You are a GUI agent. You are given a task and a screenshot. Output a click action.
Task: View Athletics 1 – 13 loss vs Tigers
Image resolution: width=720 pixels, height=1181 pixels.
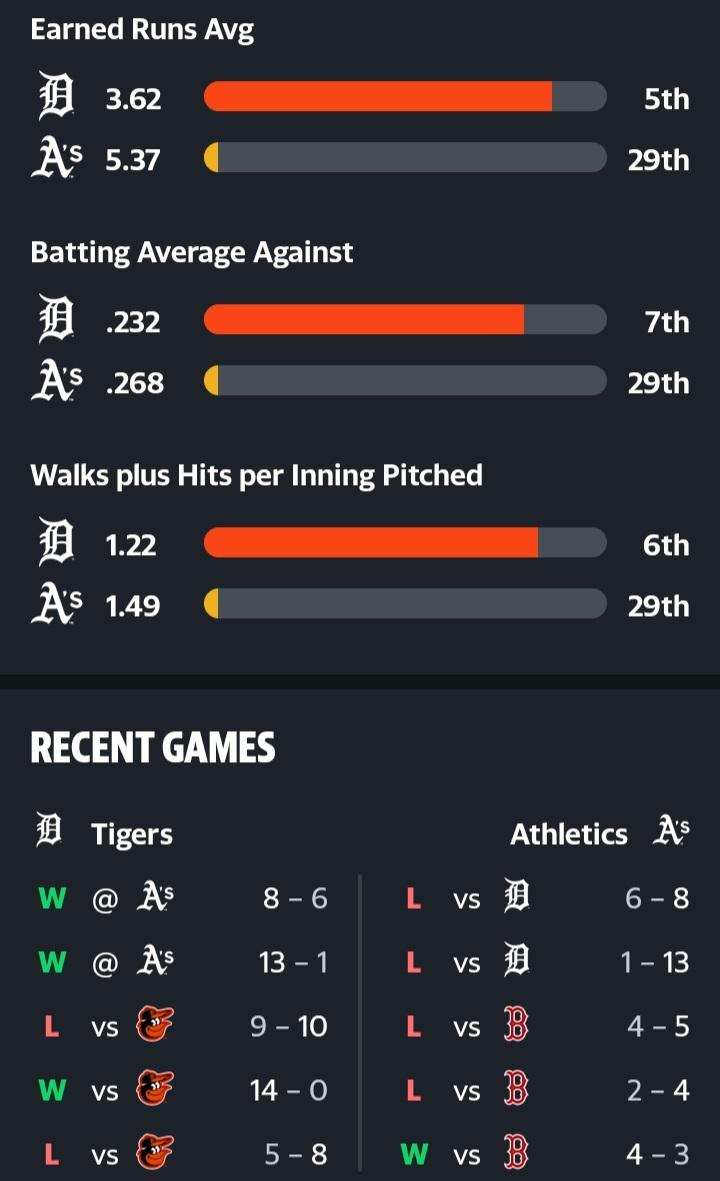pyautogui.click(x=544, y=962)
